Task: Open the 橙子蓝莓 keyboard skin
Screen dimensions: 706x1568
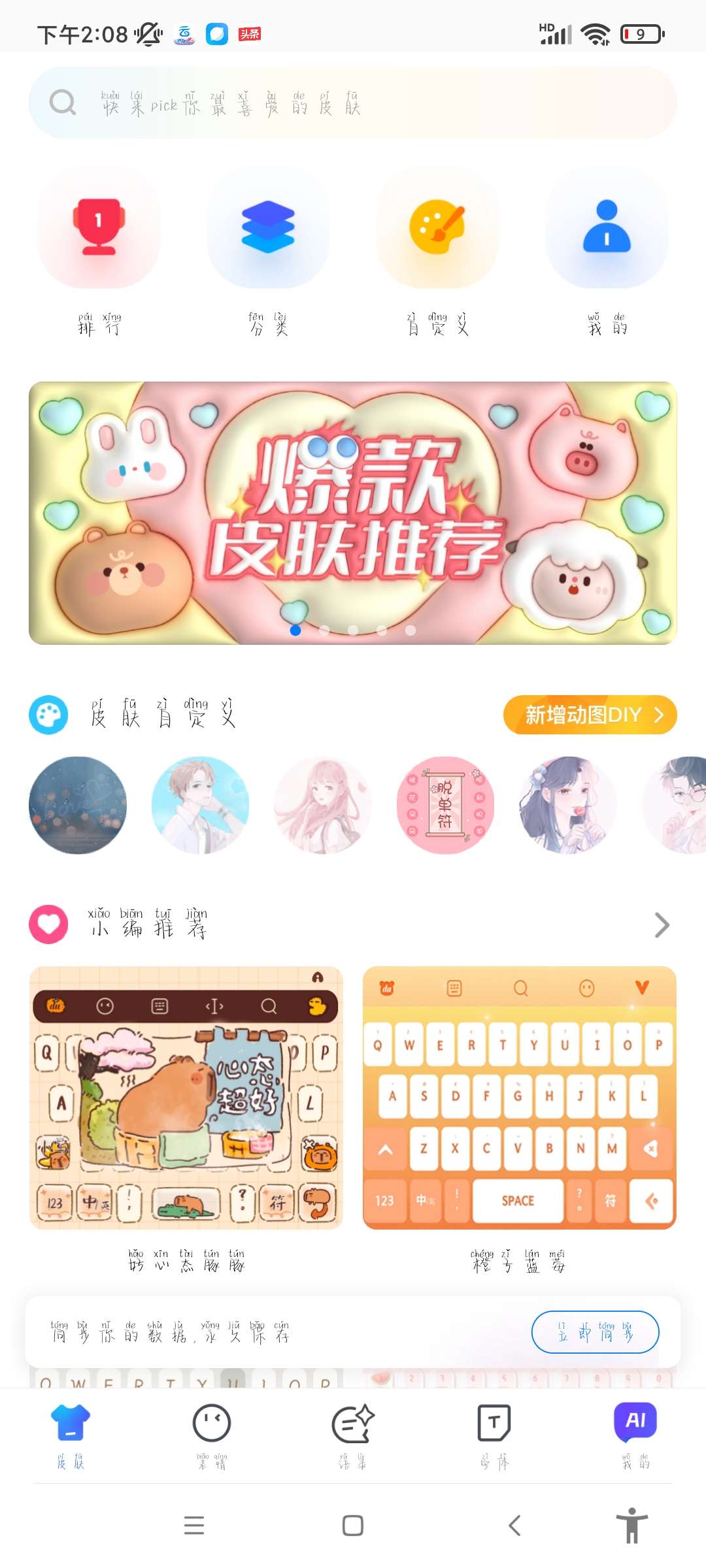Action: click(x=519, y=1098)
